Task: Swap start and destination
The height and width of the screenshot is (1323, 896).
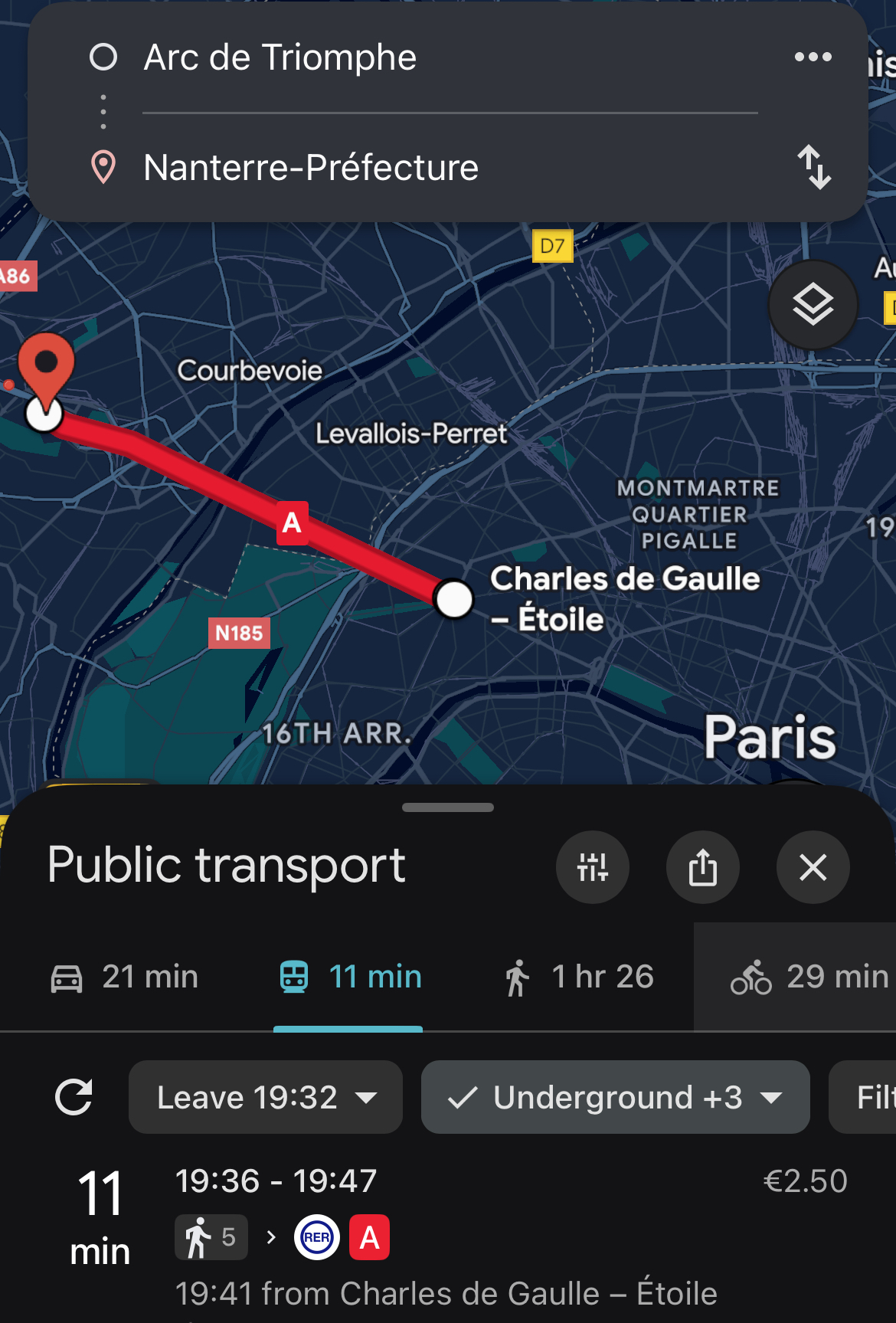Action: click(x=814, y=167)
